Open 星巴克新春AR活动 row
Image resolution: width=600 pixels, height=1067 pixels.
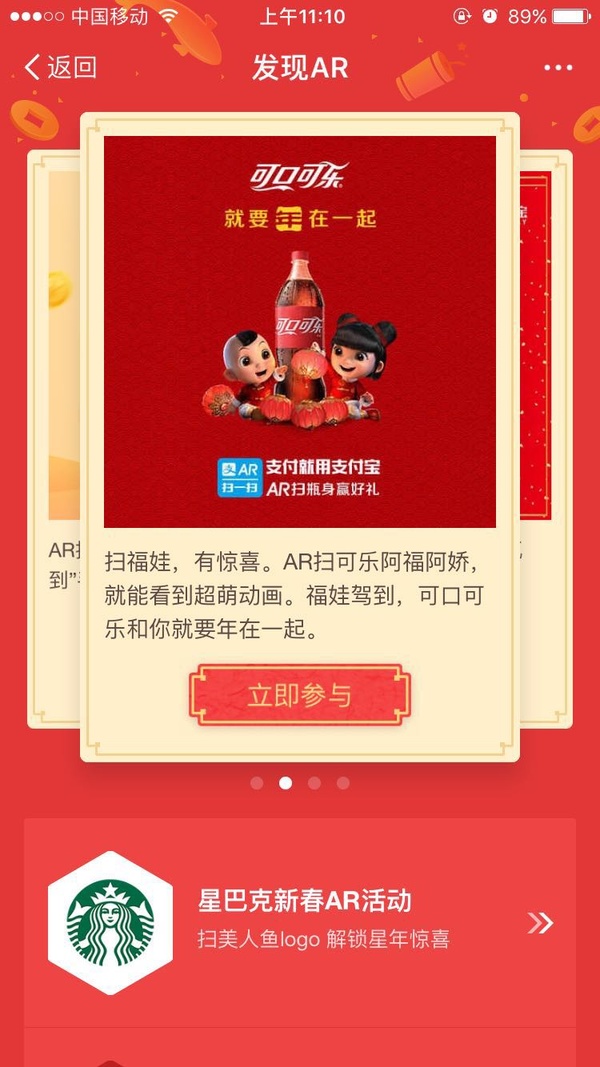(300, 922)
